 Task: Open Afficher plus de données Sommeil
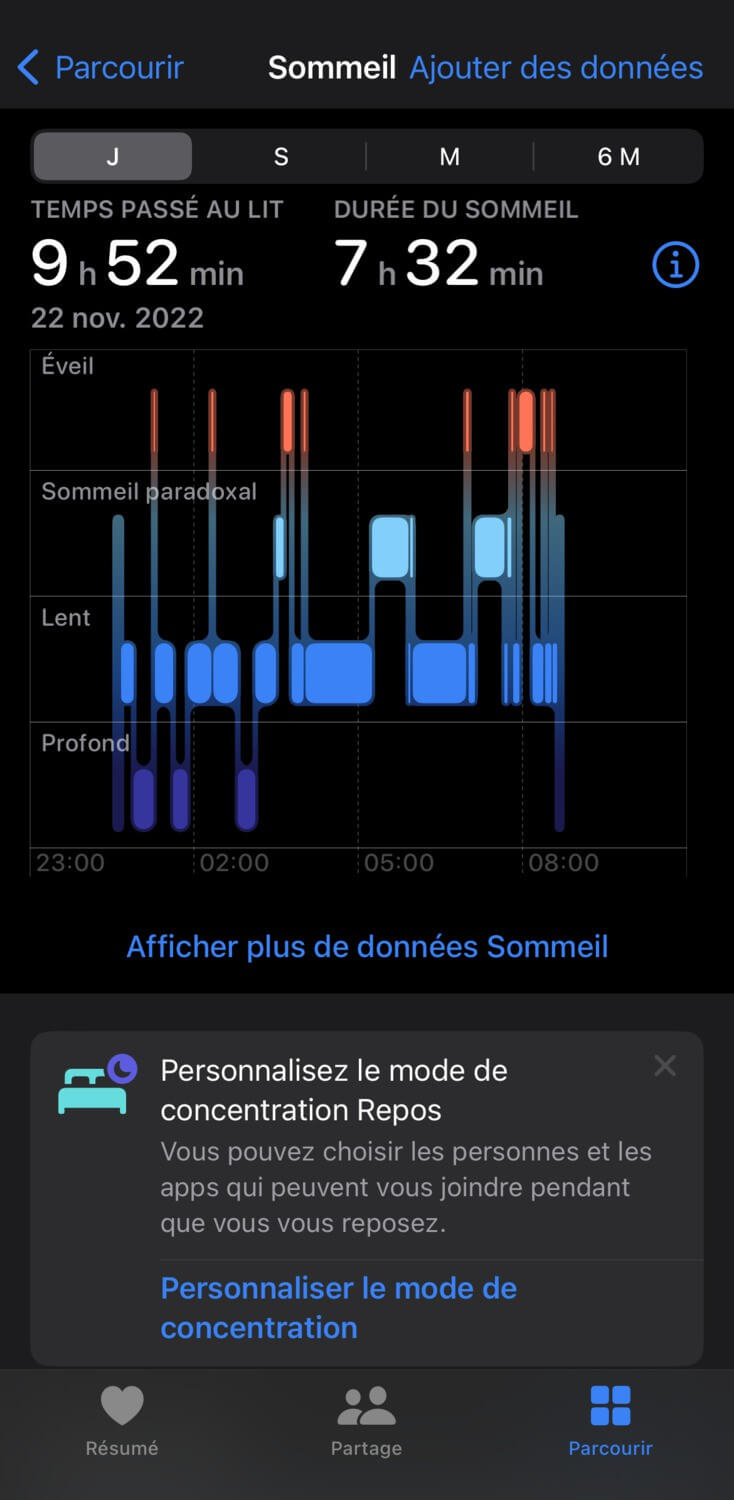(367, 946)
